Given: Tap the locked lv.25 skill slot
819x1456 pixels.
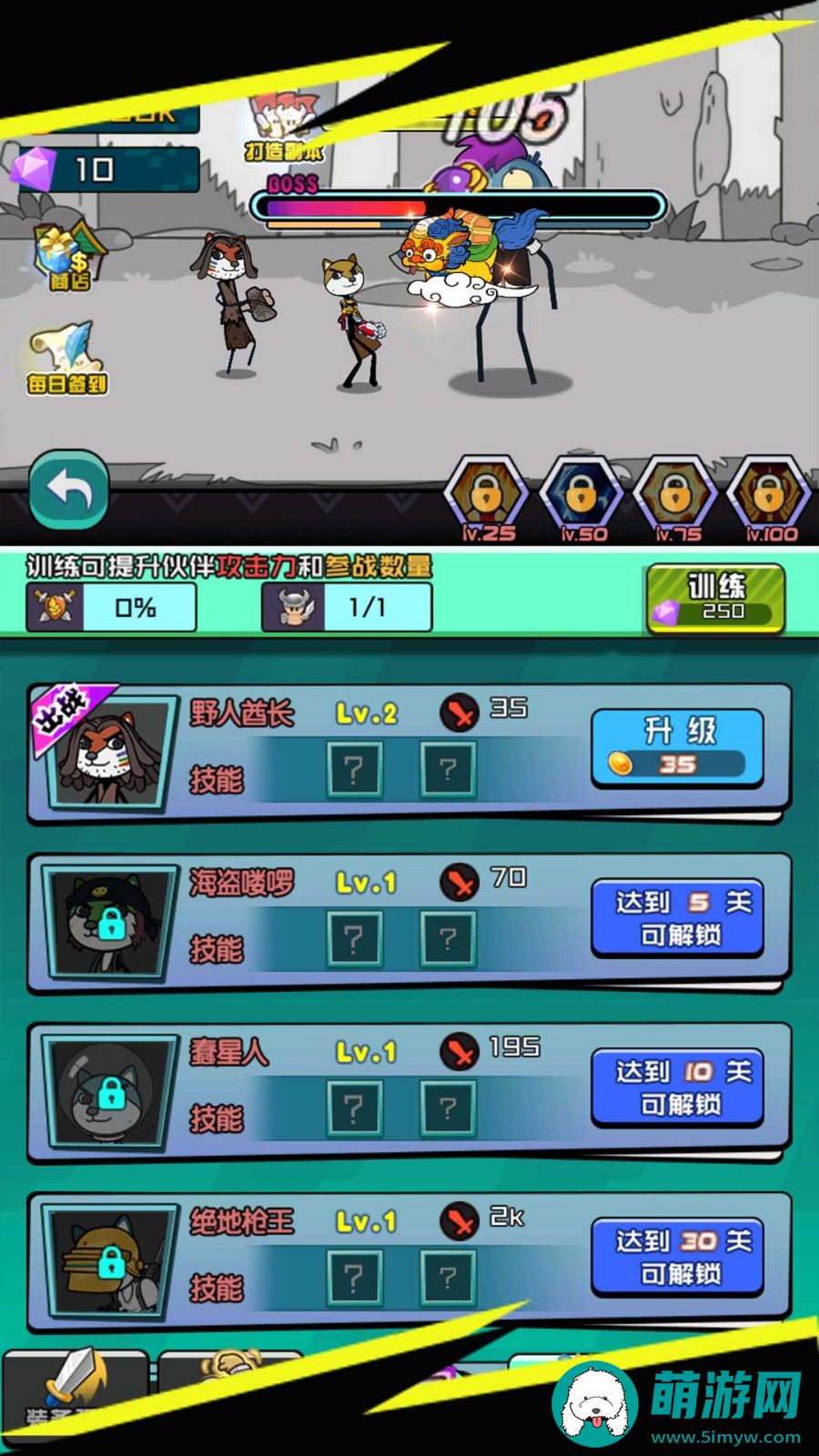Looking at the screenshot, I should tap(487, 496).
